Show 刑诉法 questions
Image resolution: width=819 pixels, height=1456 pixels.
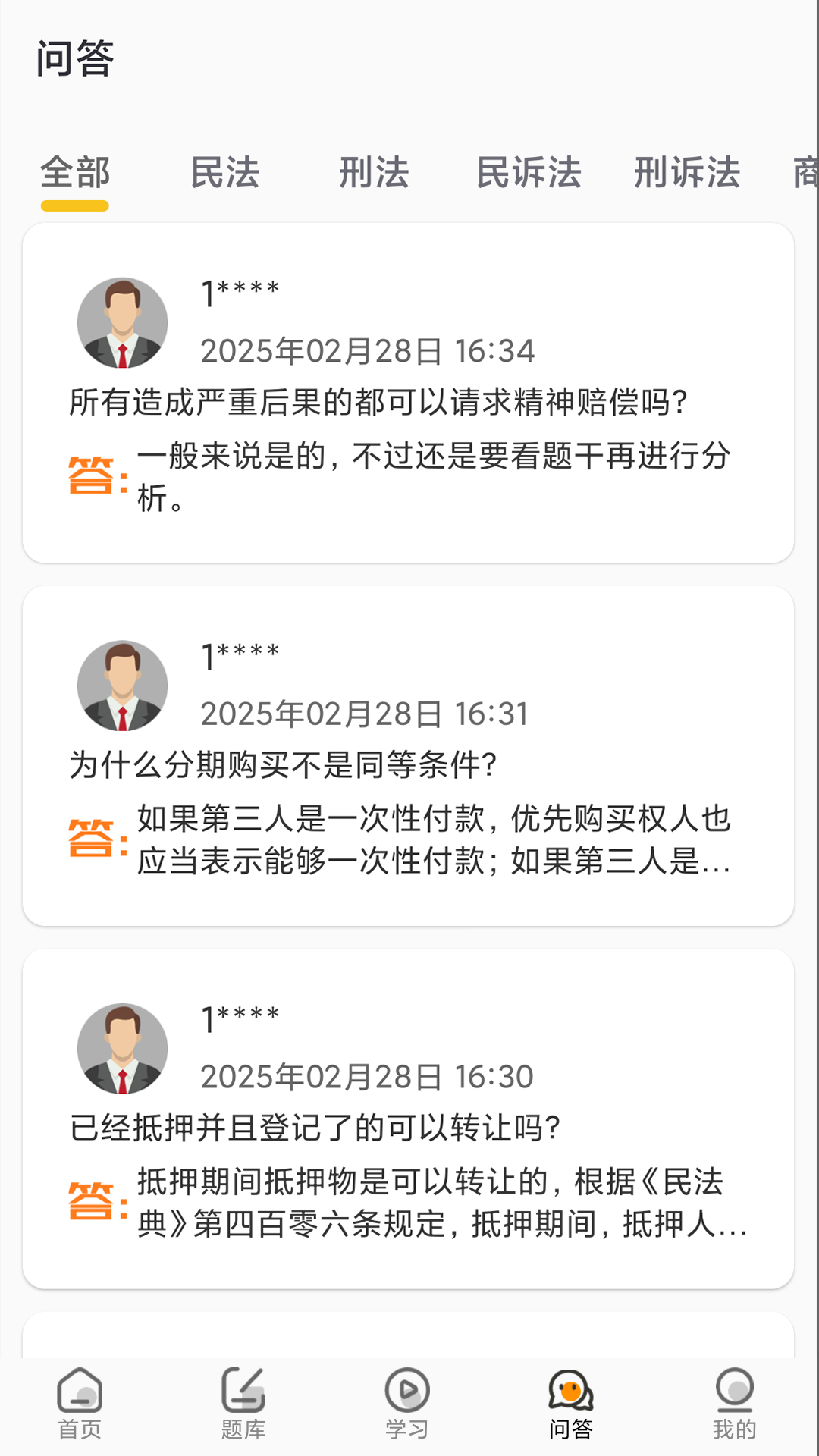point(687,173)
